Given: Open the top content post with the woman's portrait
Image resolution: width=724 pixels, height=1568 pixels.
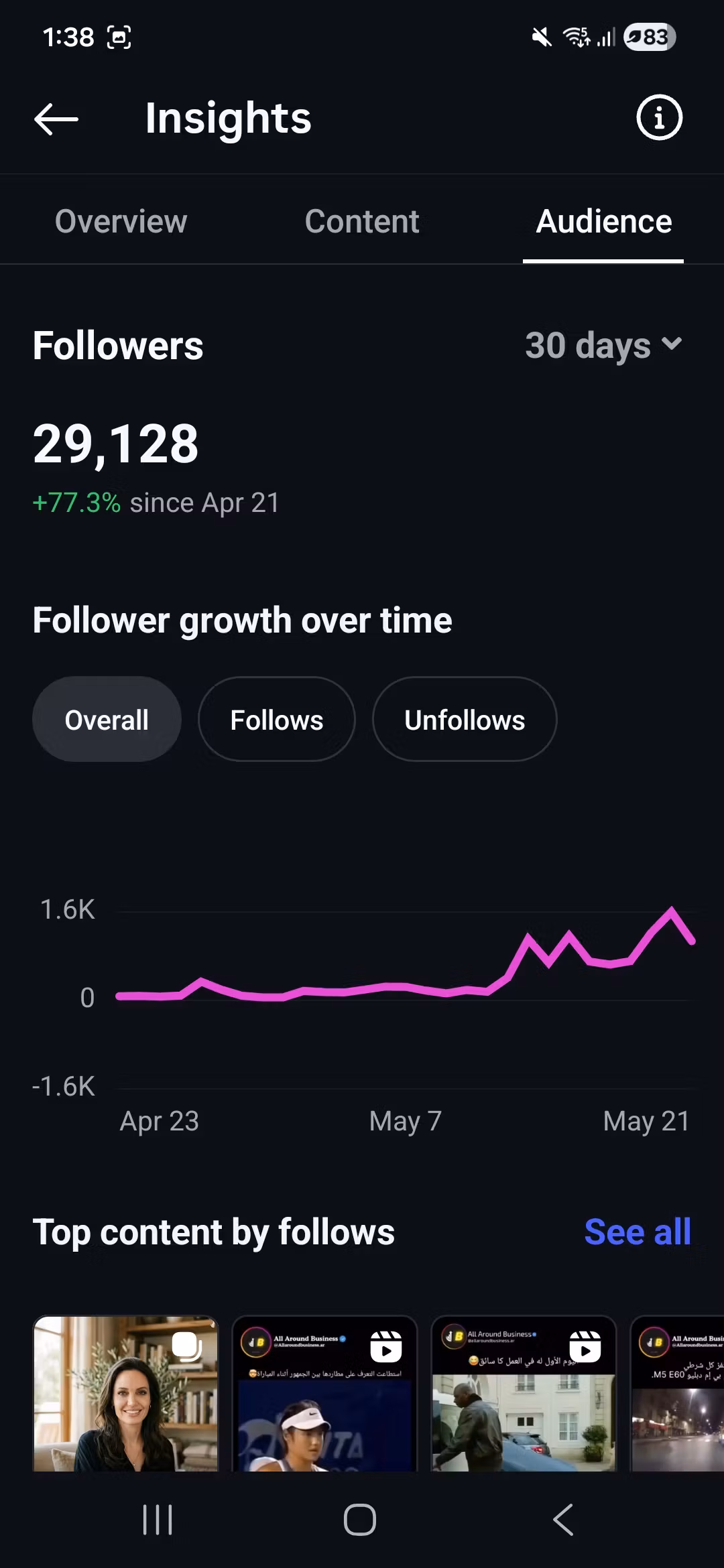Looking at the screenshot, I should [125, 1393].
